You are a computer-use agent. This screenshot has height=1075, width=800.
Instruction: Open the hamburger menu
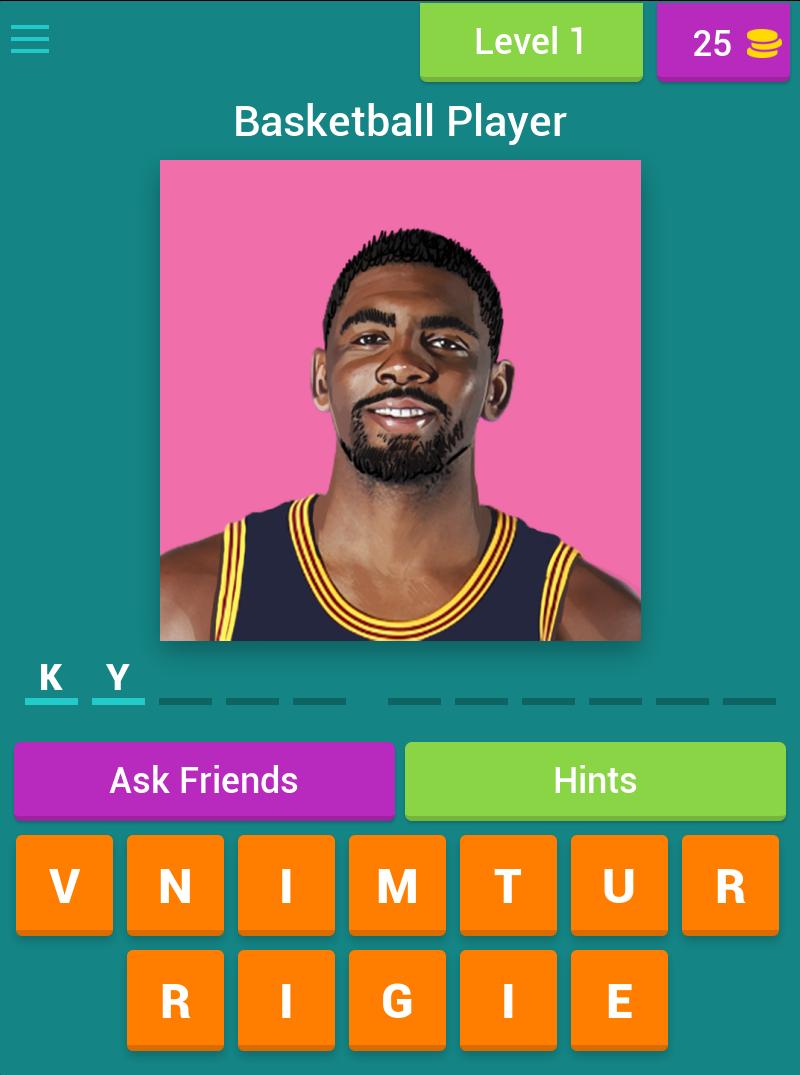click(30, 39)
